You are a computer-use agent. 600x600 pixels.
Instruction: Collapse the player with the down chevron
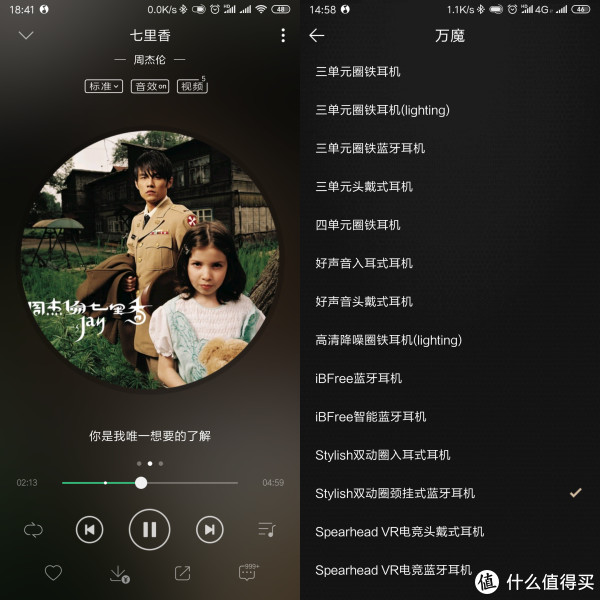(x=26, y=35)
